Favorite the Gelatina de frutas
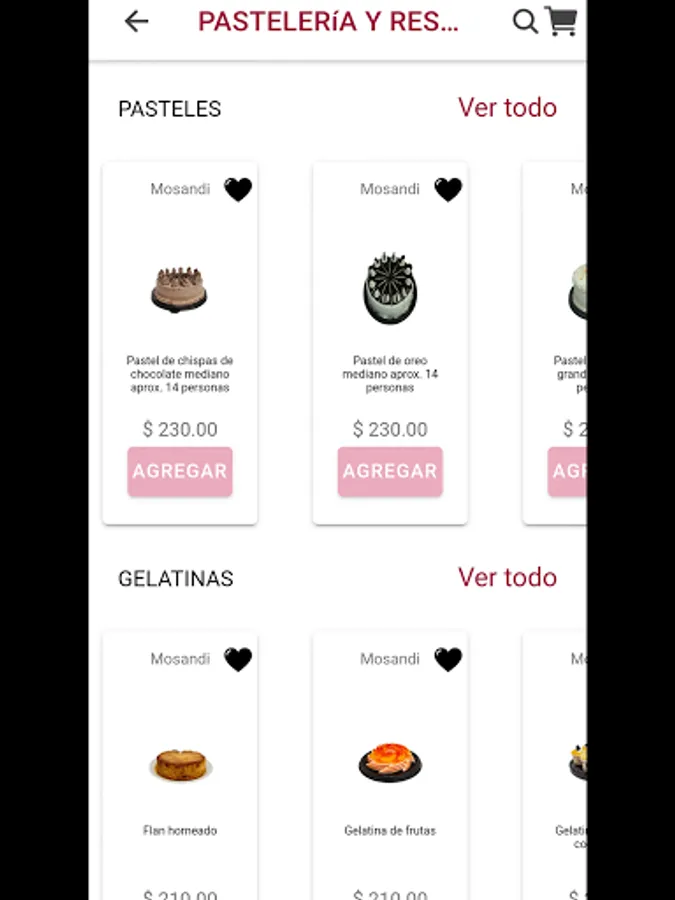This screenshot has height=900, width=675. coord(448,659)
